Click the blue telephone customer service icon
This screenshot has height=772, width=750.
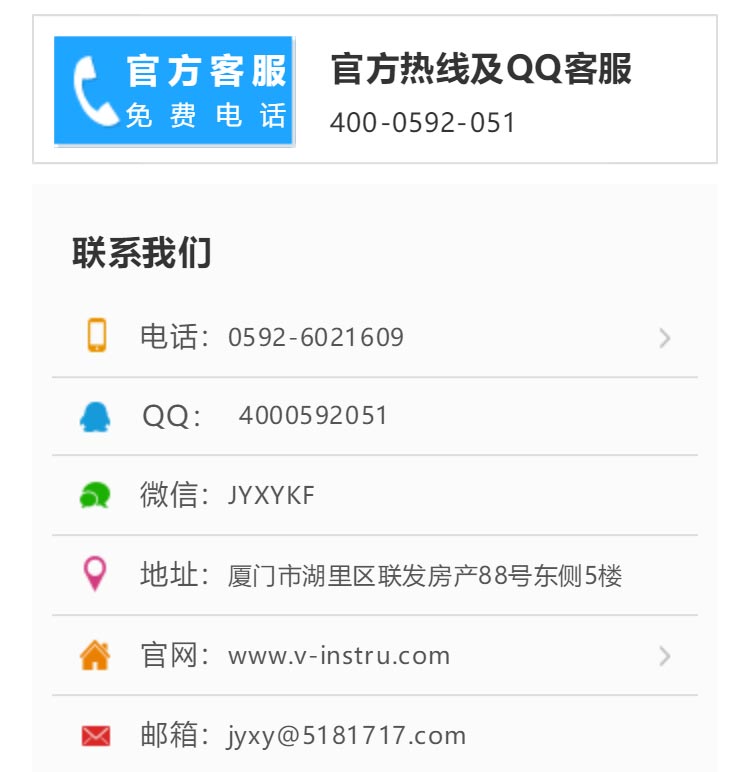coord(97,90)
